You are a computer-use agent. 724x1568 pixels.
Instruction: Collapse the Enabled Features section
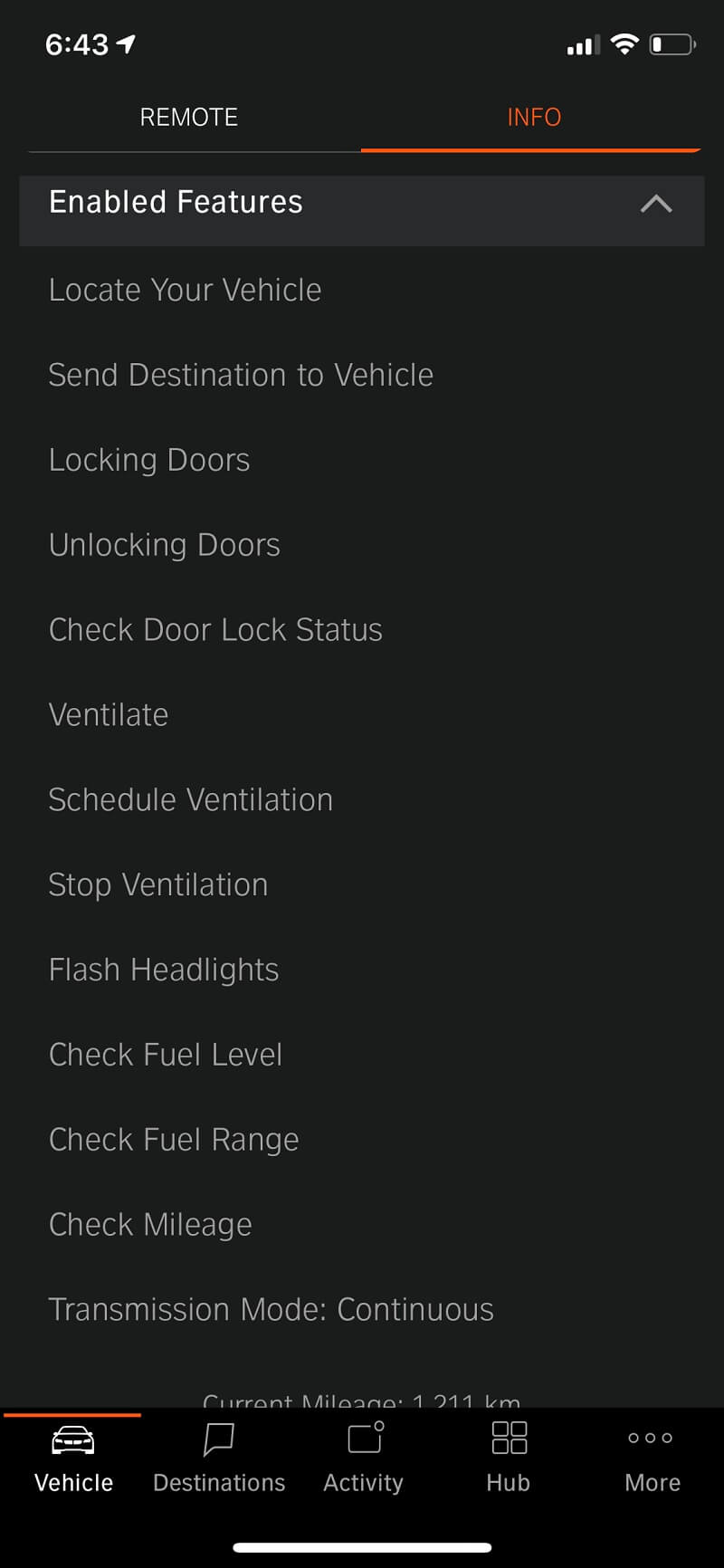(x=655, y=204)
